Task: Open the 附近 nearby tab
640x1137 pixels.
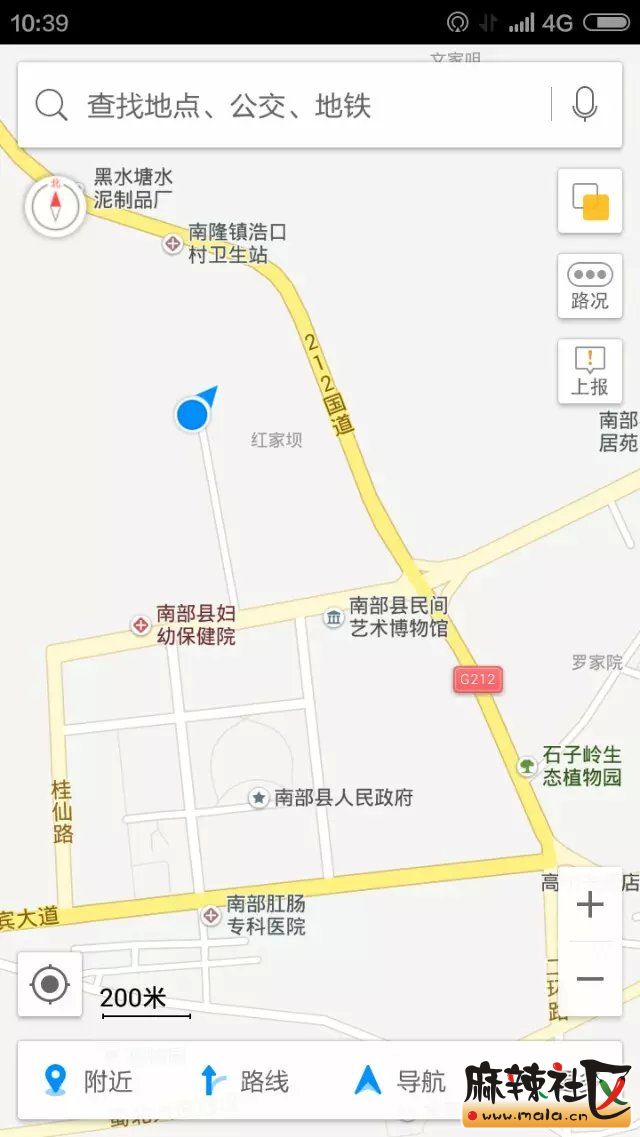Action: (88, 1081)
